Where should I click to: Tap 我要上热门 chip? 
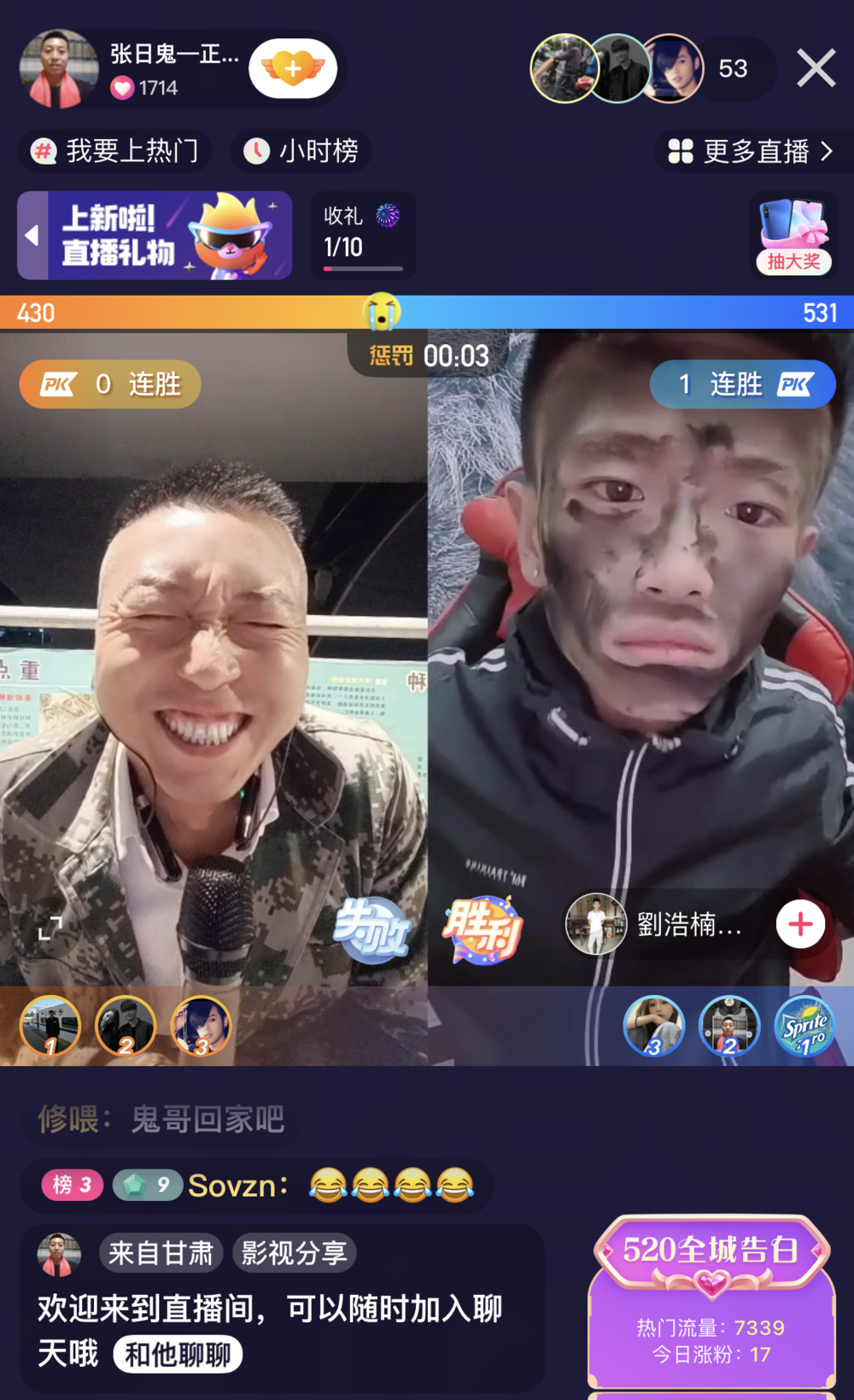(115, 151)
